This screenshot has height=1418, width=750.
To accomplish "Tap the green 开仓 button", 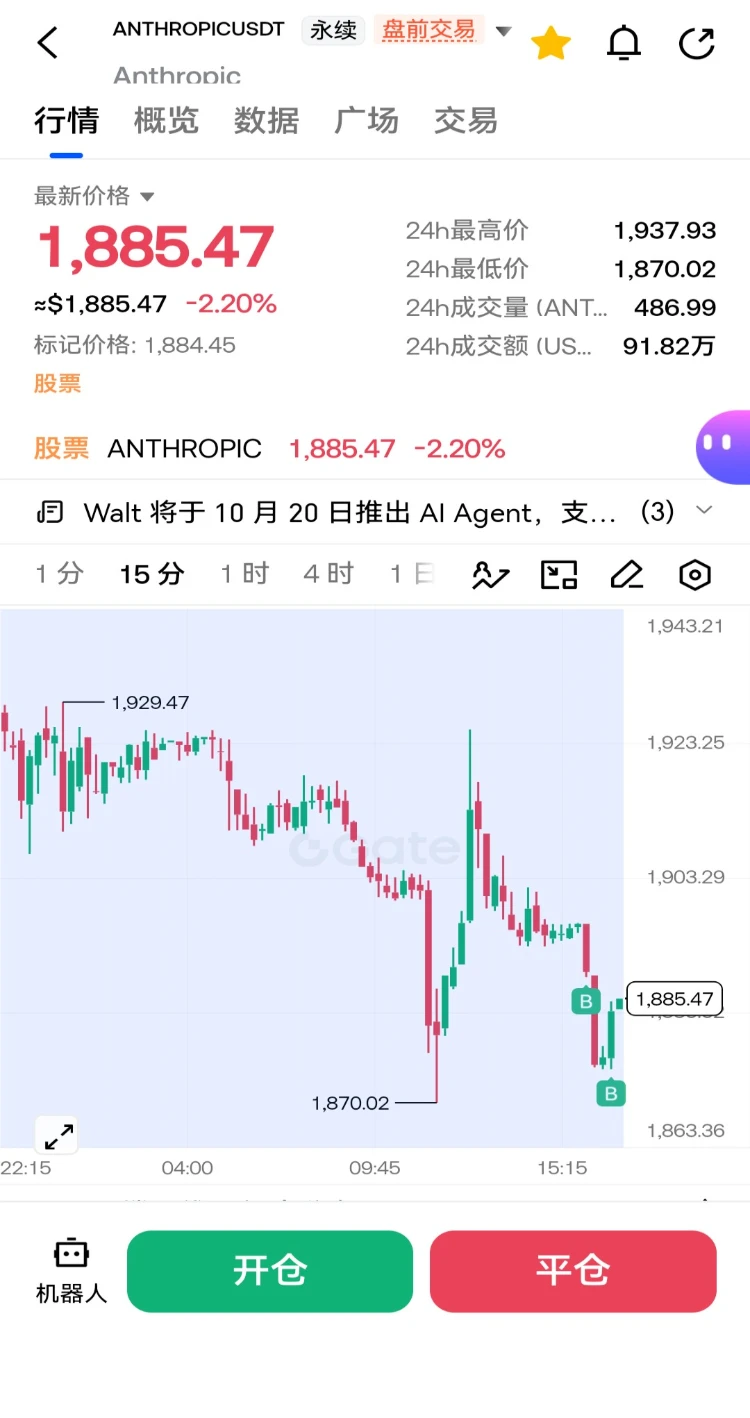I will coord(270,1271).
